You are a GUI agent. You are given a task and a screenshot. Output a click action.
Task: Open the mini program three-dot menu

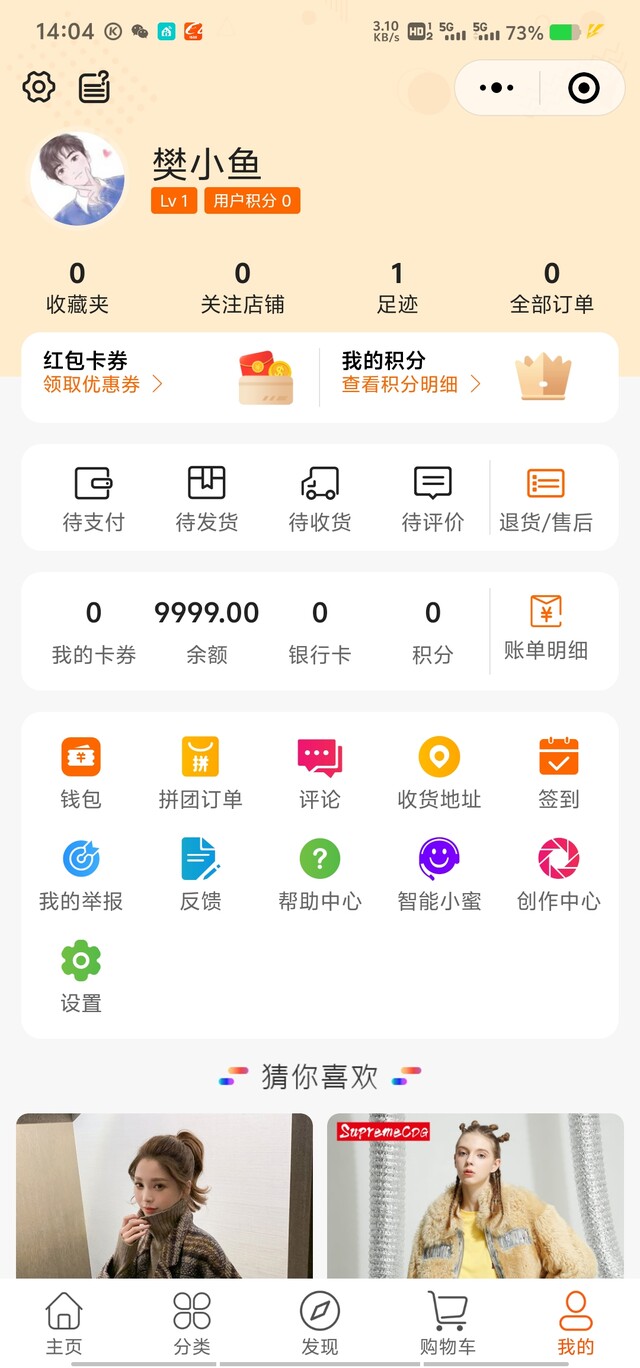[x=497, y=88]
